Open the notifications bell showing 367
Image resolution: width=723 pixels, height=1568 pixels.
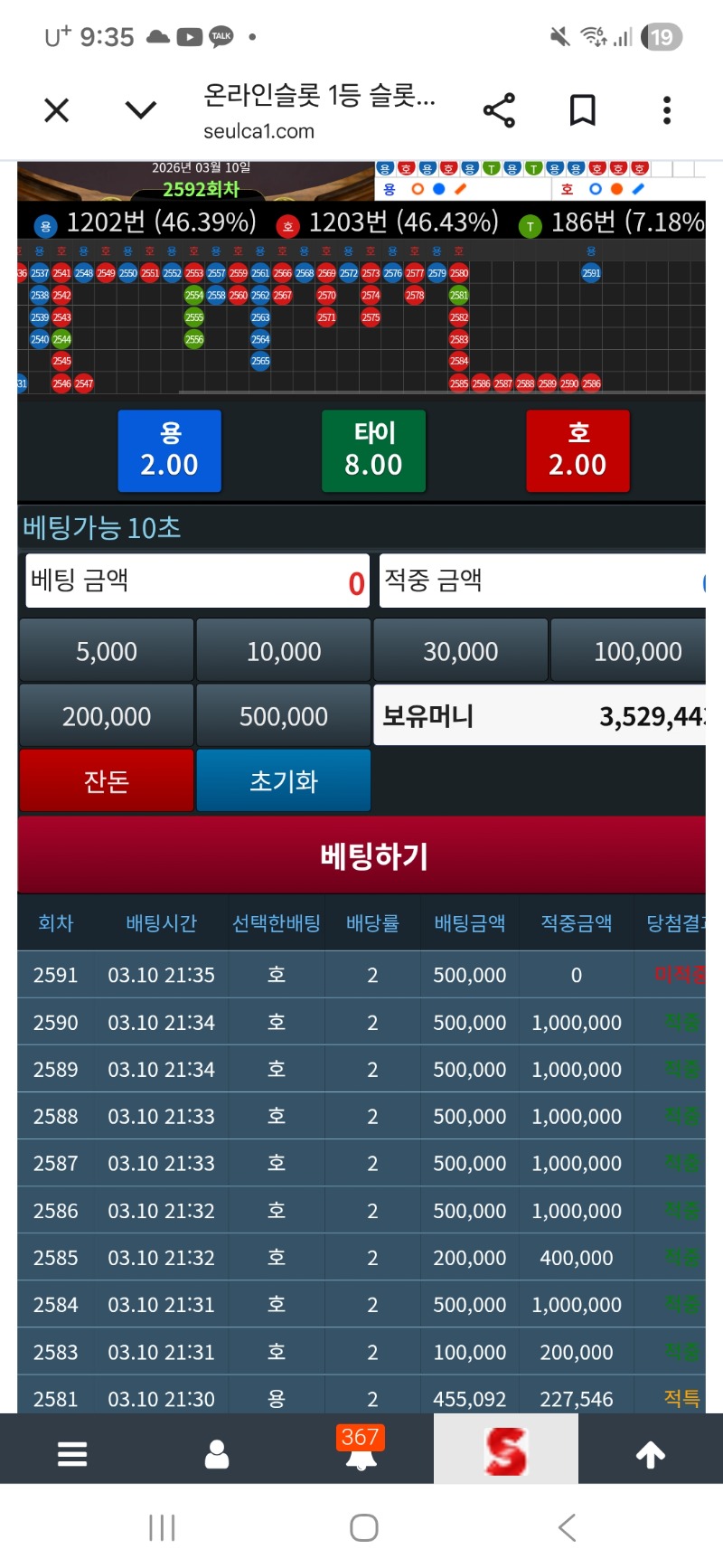point(361,1450)
